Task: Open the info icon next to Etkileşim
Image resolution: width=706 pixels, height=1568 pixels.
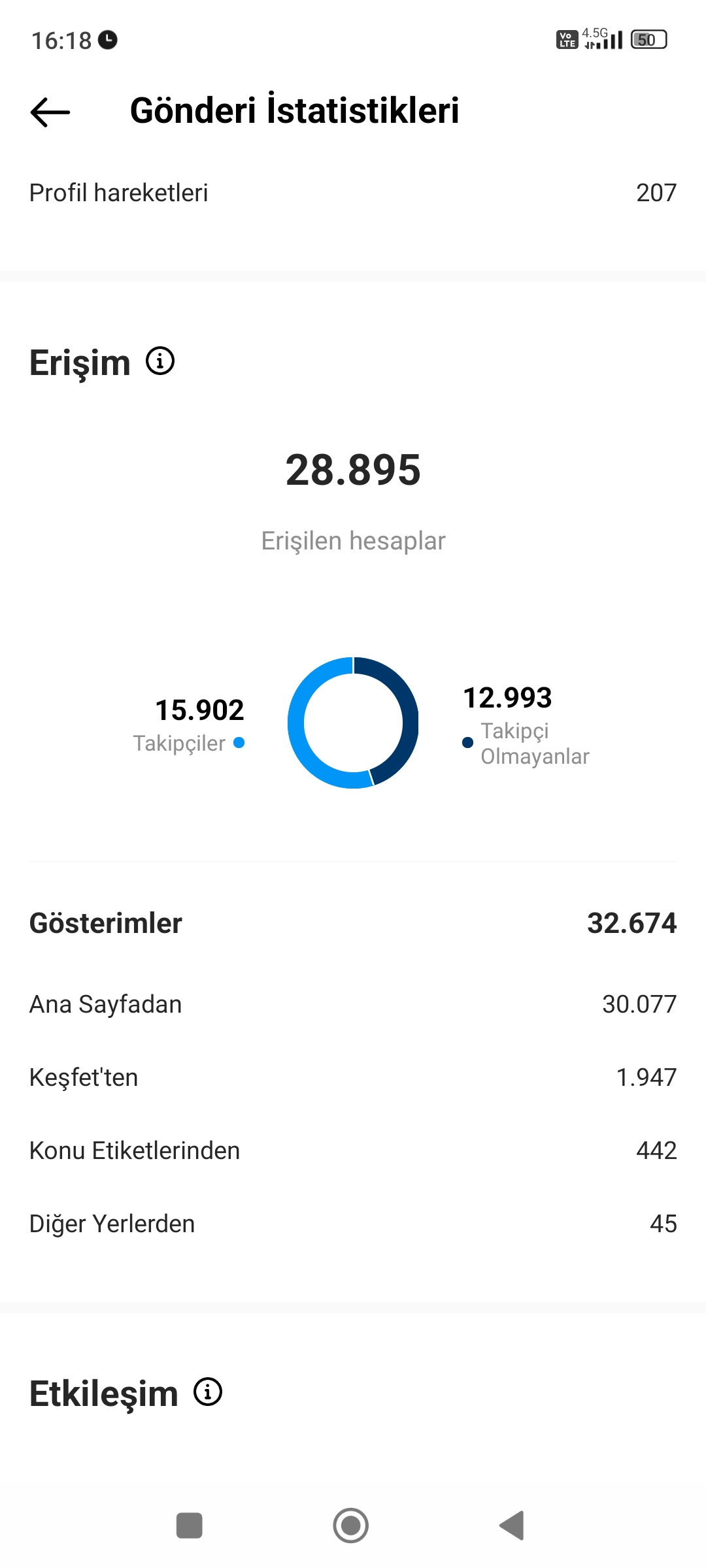Action: (x=208, y=1392)
